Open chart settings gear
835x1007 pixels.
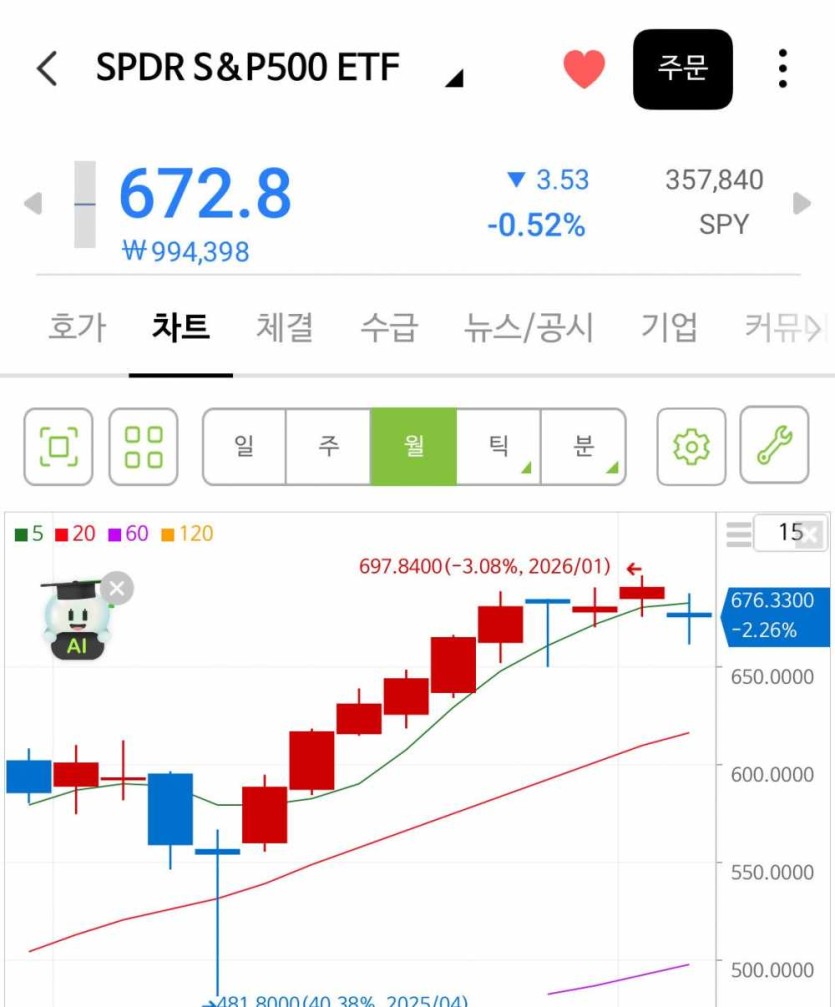[691, 446]
